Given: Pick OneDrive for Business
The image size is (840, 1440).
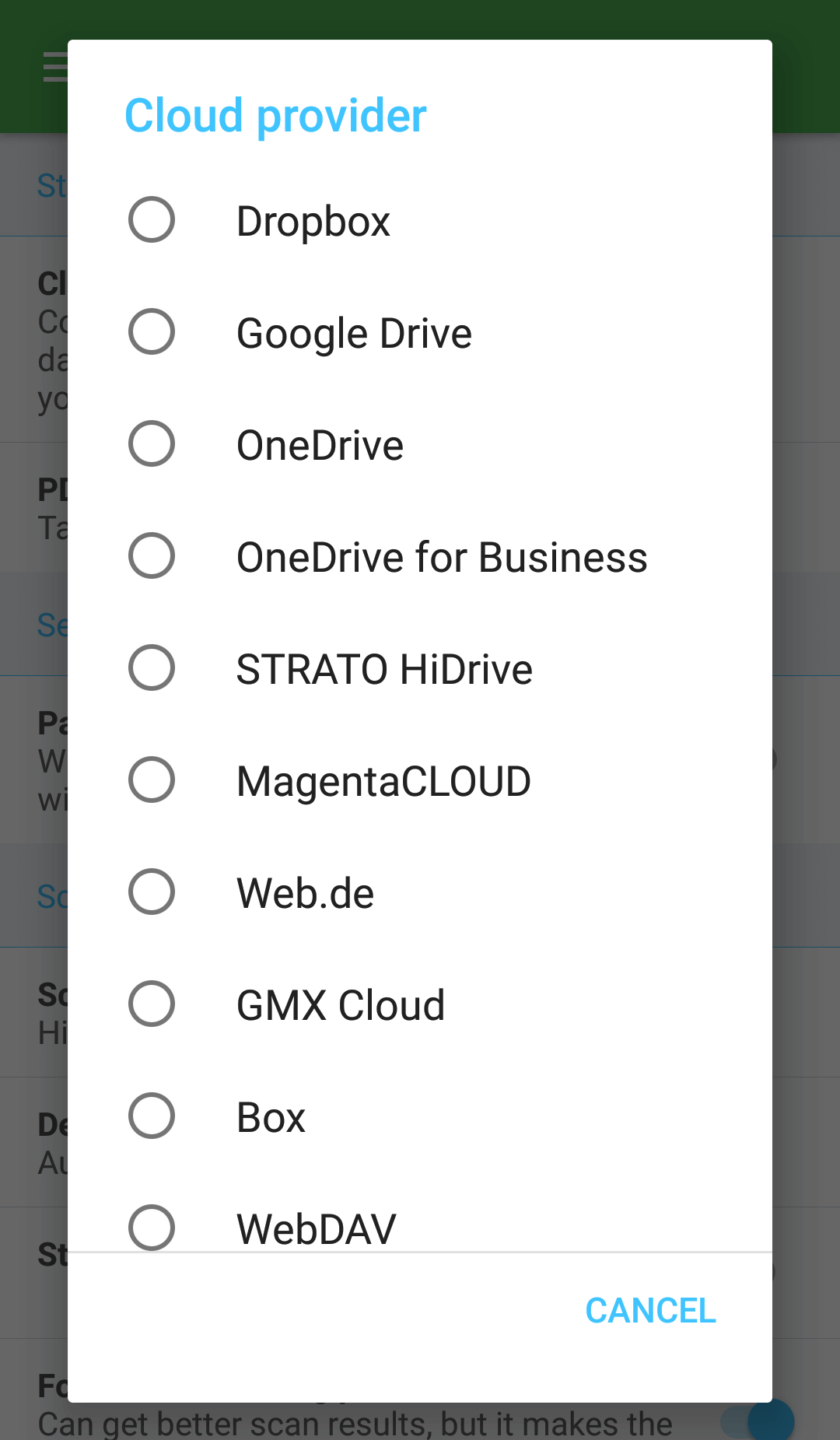Looking at the screenshot, I should tap(420, 556).
